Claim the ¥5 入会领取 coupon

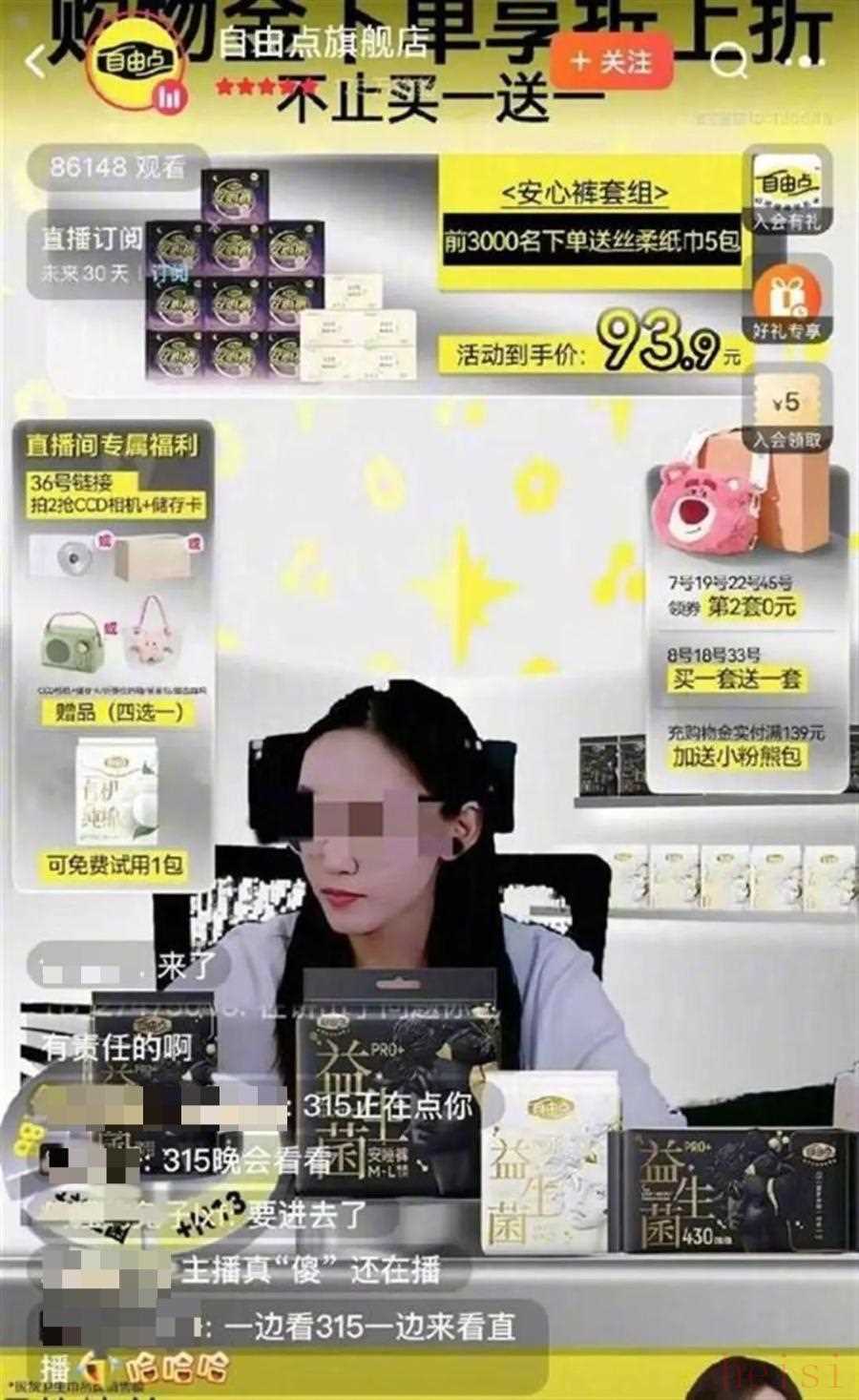(786, 412)
